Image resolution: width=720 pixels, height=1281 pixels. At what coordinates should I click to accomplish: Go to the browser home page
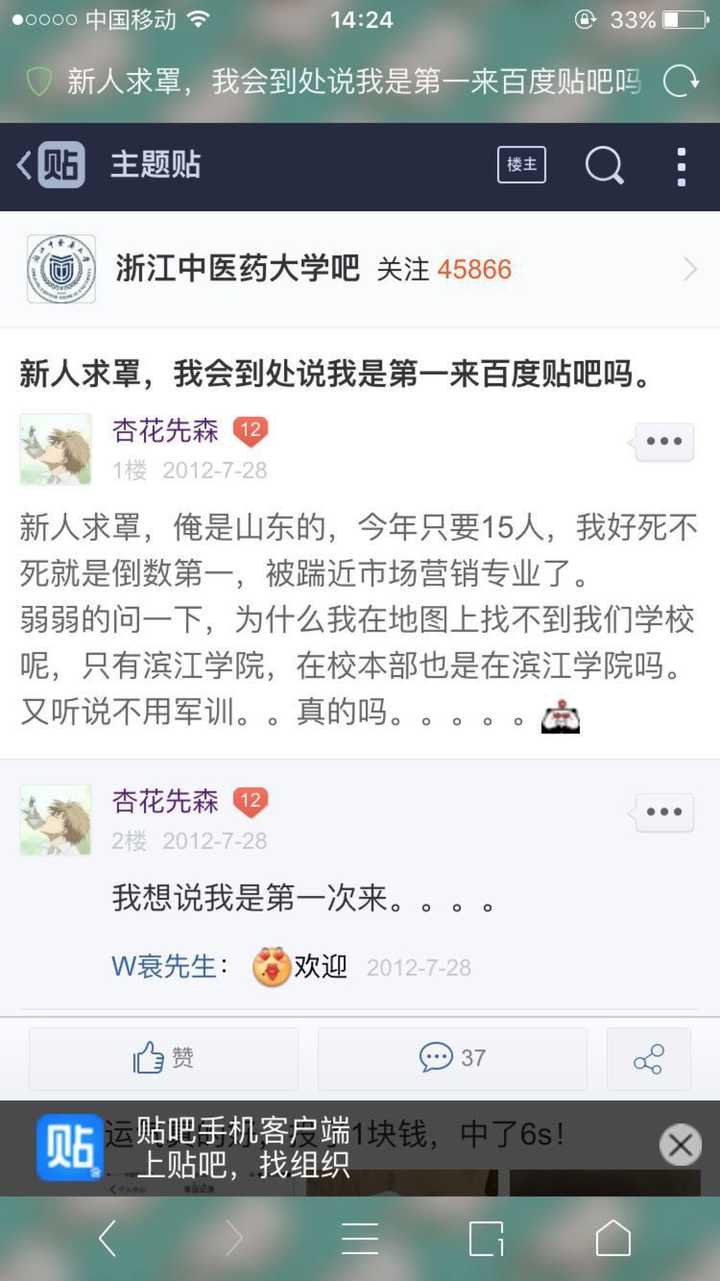point(613,1238)
